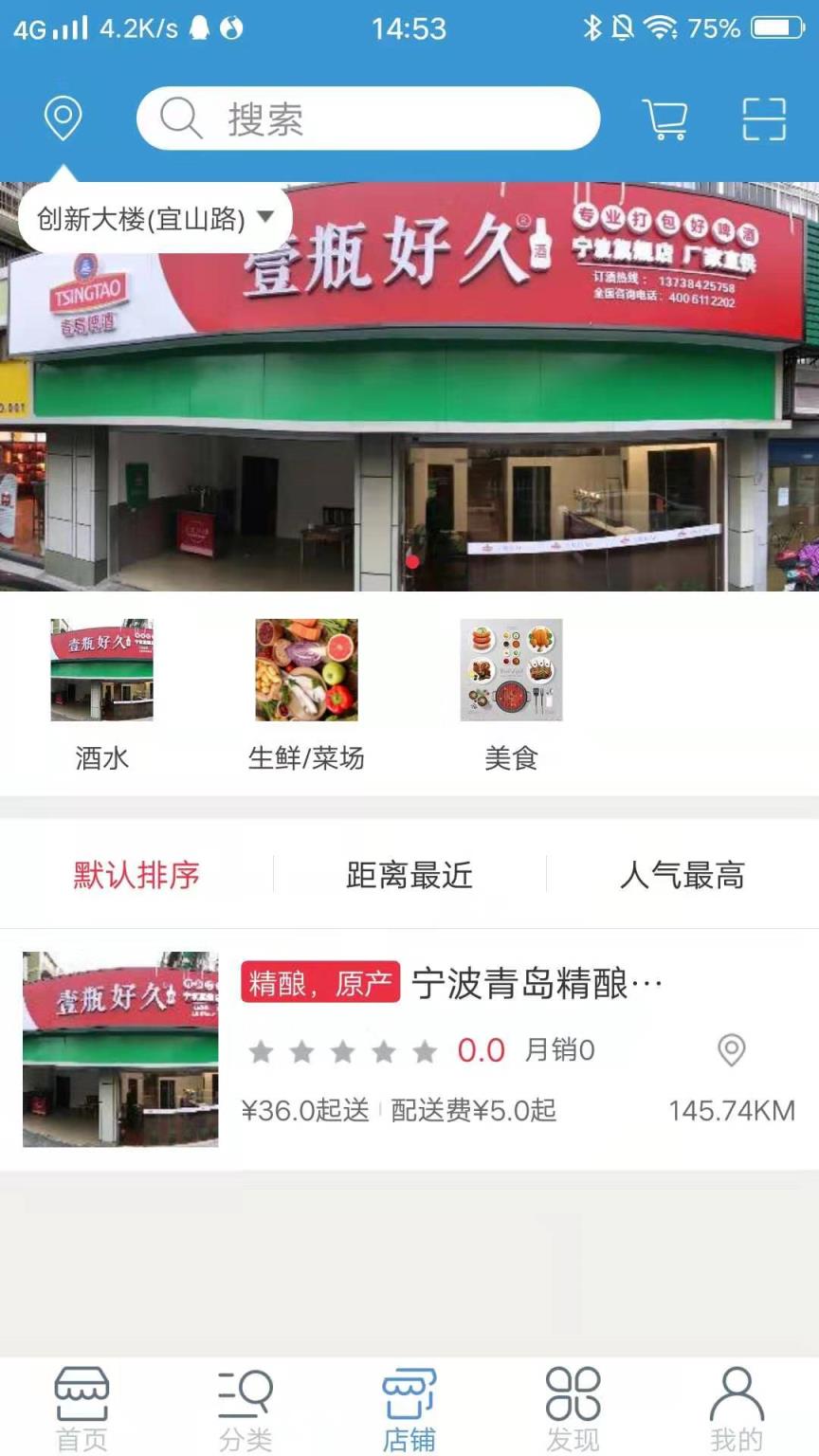Click the location pin icon next to search

click(x=63, y=117)
